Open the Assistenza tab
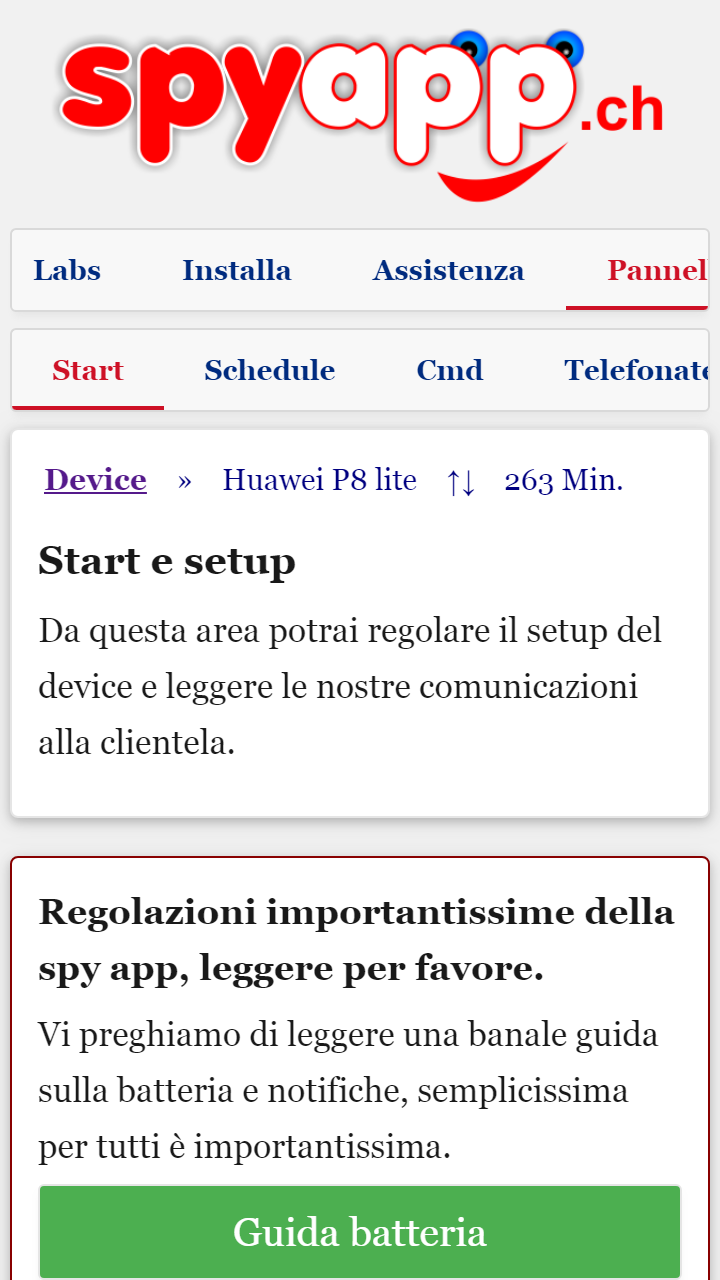 (x=448, y=270)
